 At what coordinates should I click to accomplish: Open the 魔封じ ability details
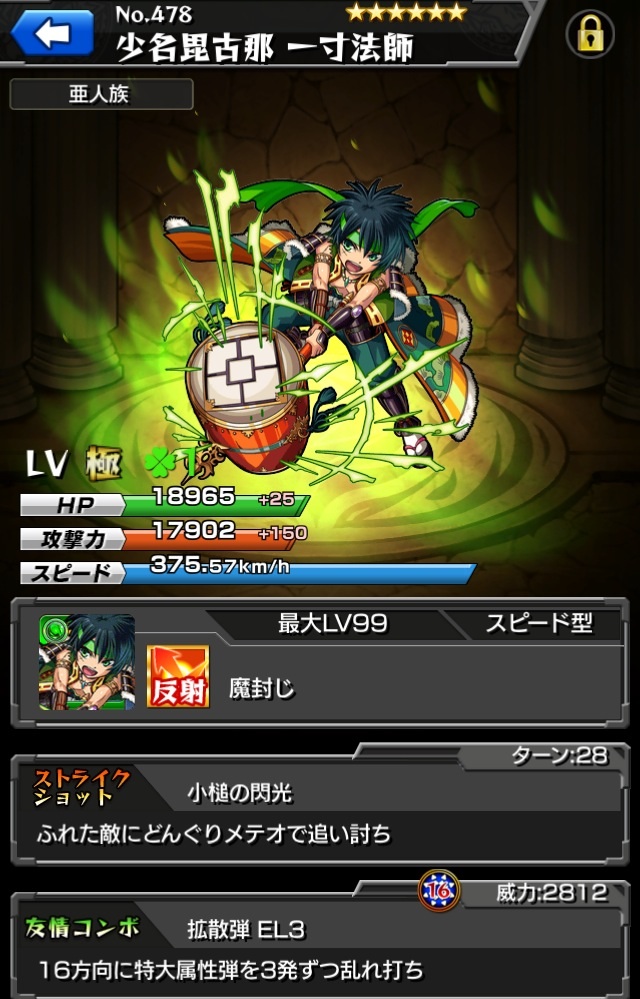click(x=260, y=687)
